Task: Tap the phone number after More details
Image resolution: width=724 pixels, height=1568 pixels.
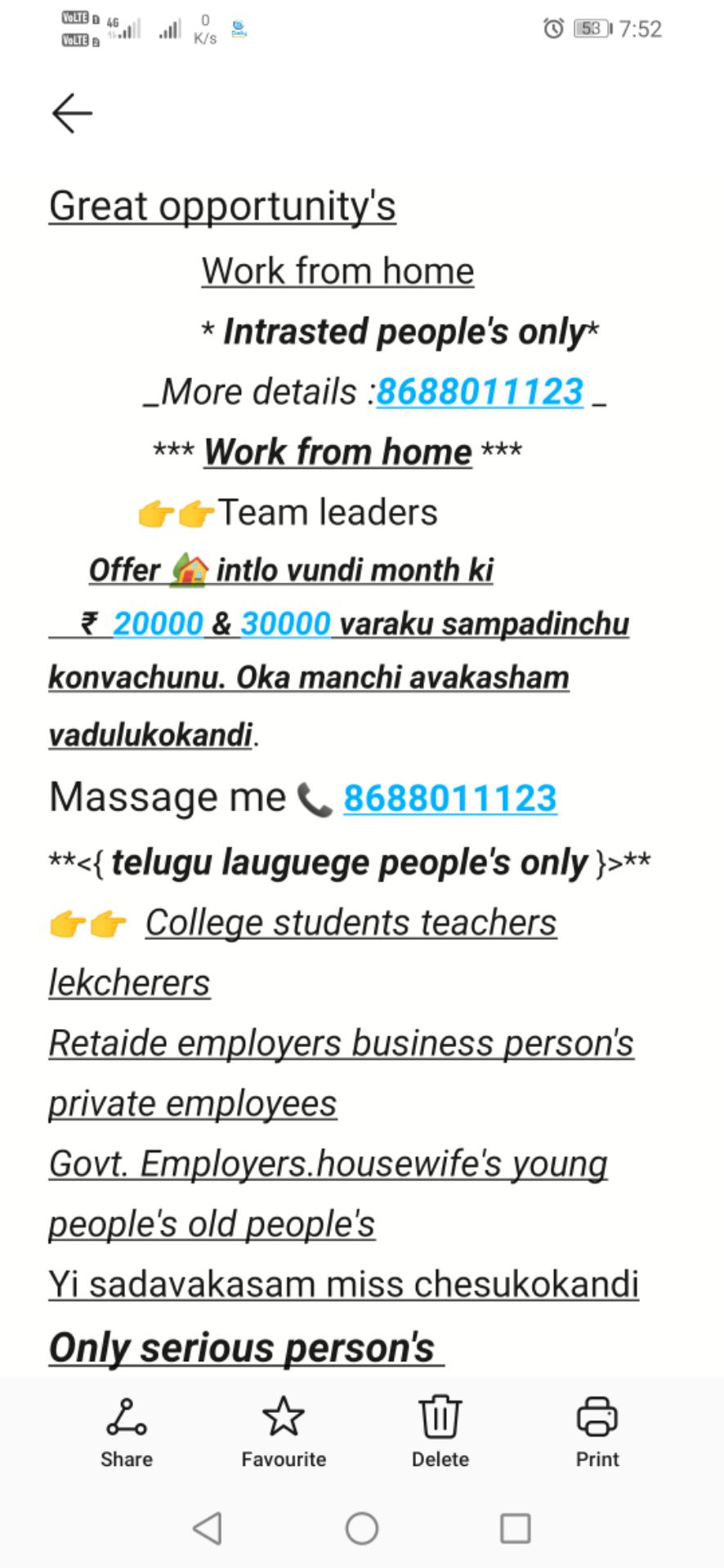Action: [480, 392]
